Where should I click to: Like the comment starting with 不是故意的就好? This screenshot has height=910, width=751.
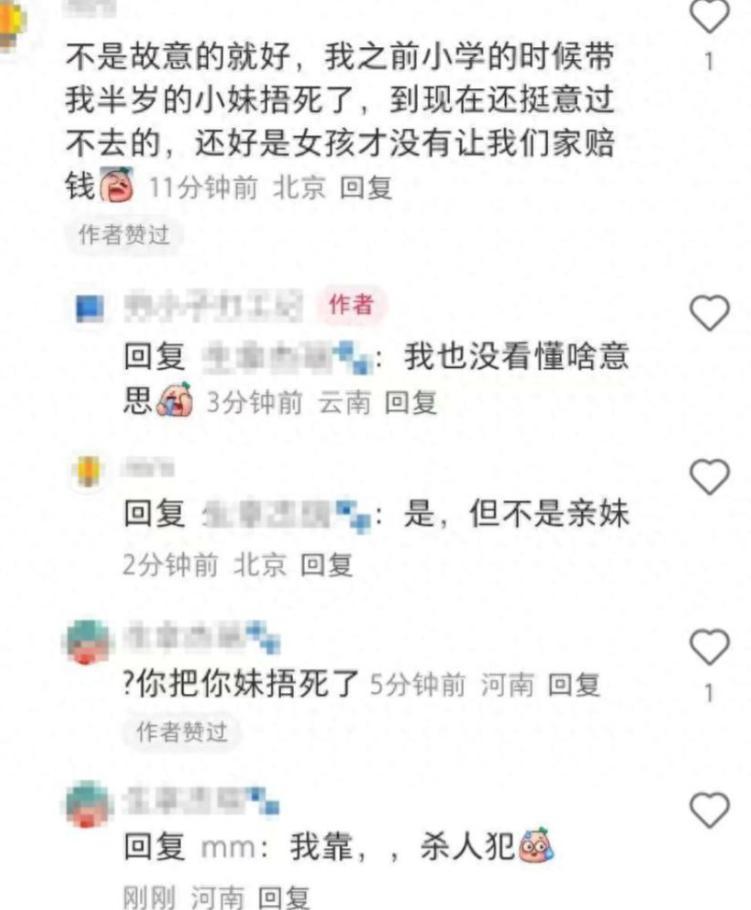point(711,17)
